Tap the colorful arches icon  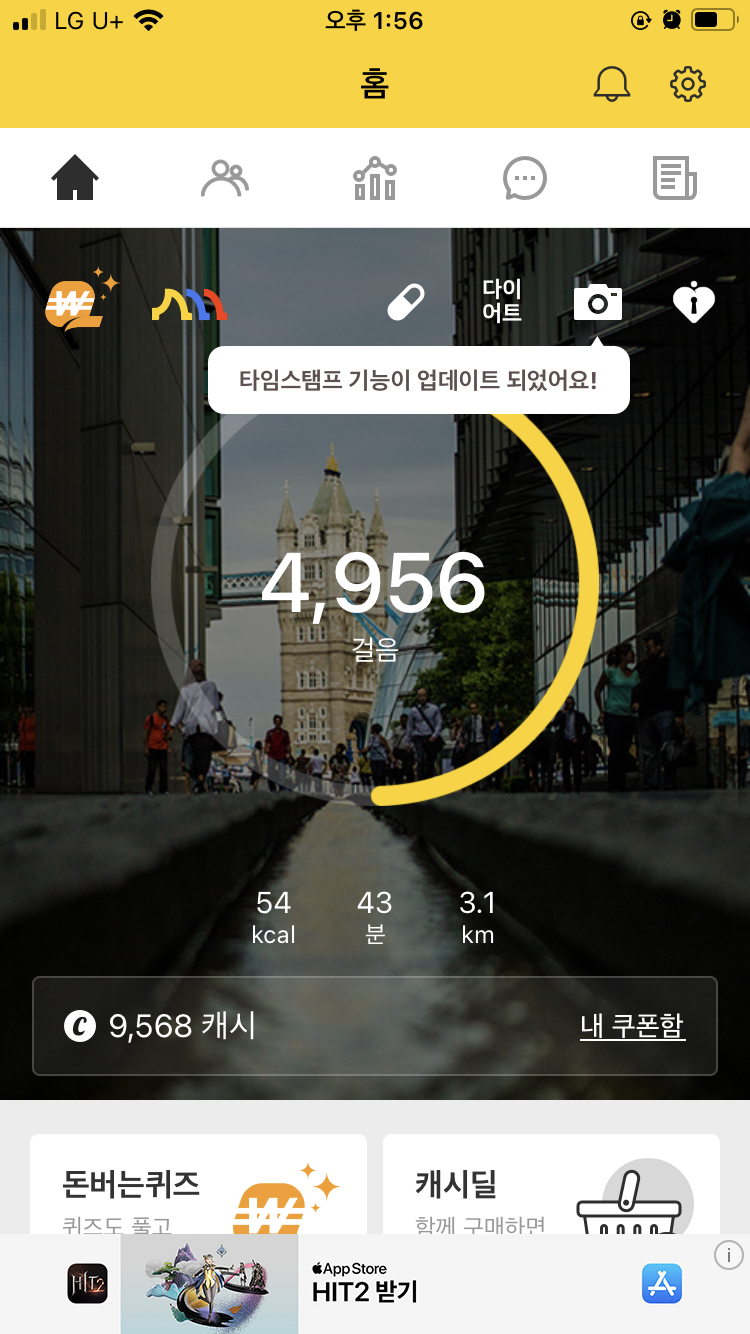click(x=189, y=304)
